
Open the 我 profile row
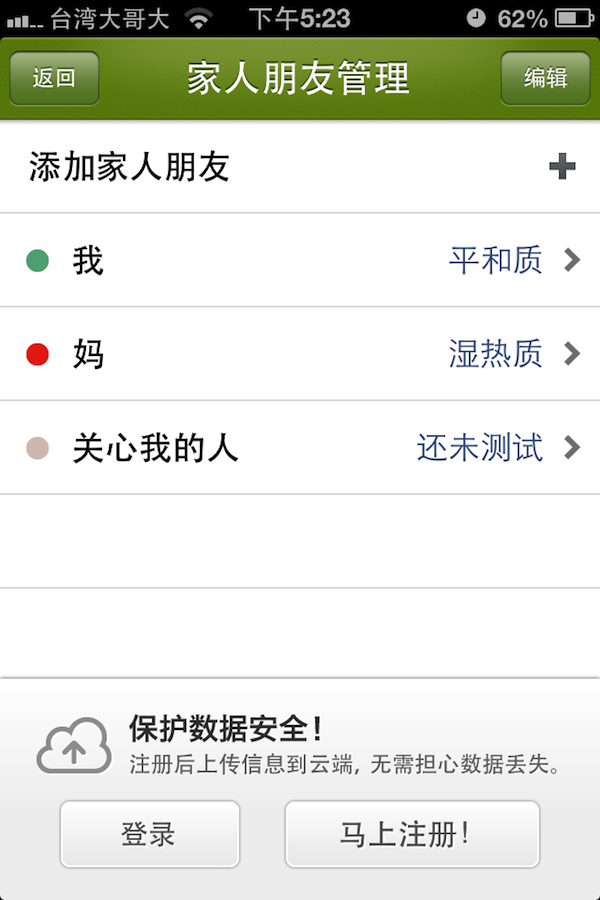[x=300, y=261]
